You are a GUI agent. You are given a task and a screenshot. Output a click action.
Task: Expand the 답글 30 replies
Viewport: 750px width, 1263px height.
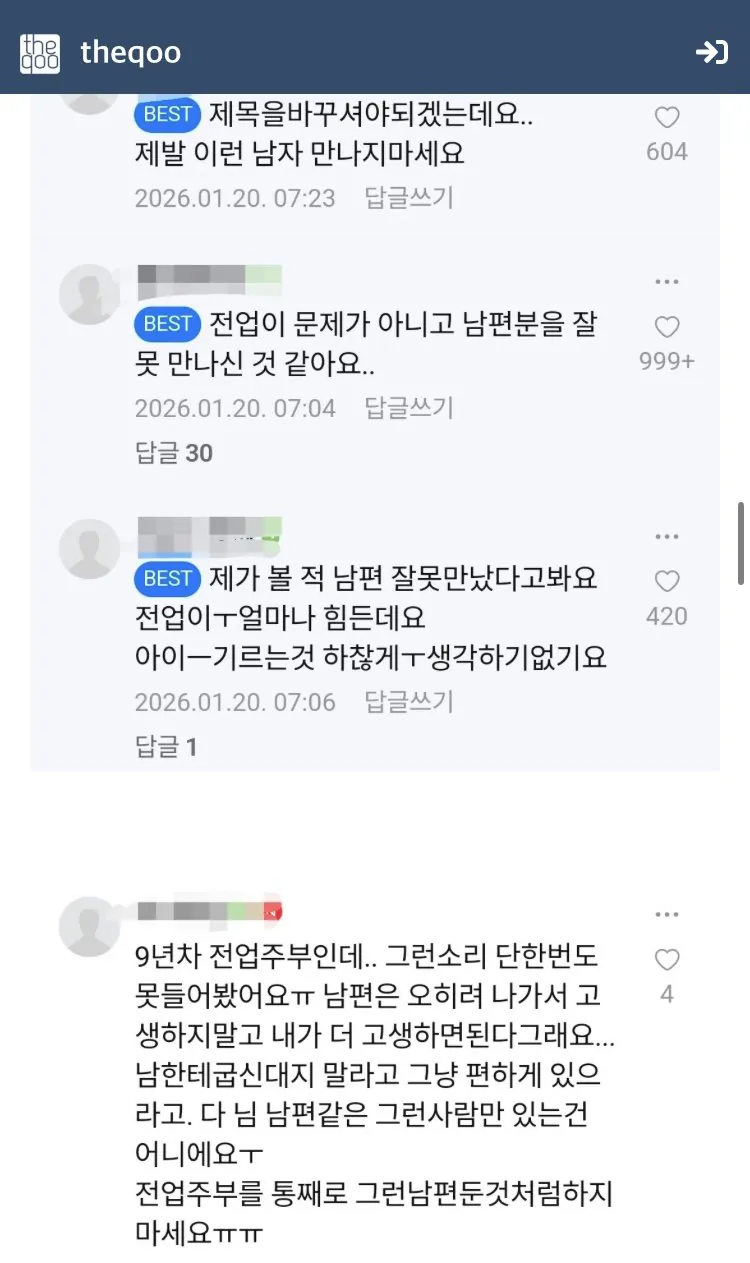click(174, 453)
